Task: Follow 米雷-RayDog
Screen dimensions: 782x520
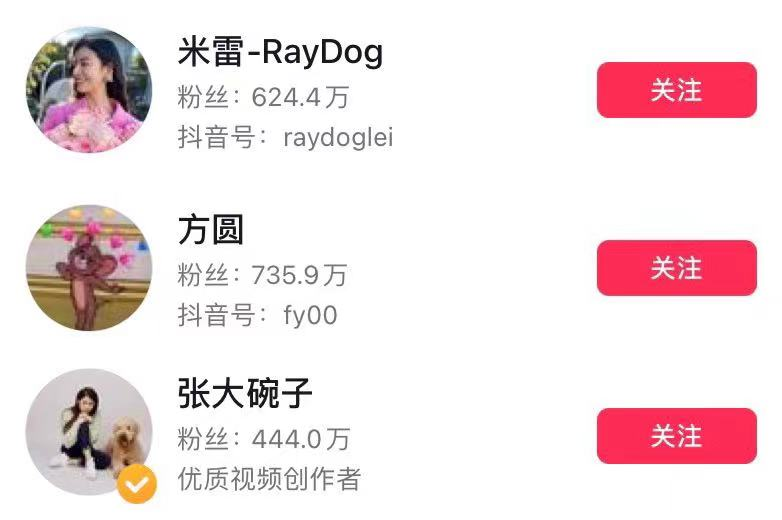Action: pos(676,90)
